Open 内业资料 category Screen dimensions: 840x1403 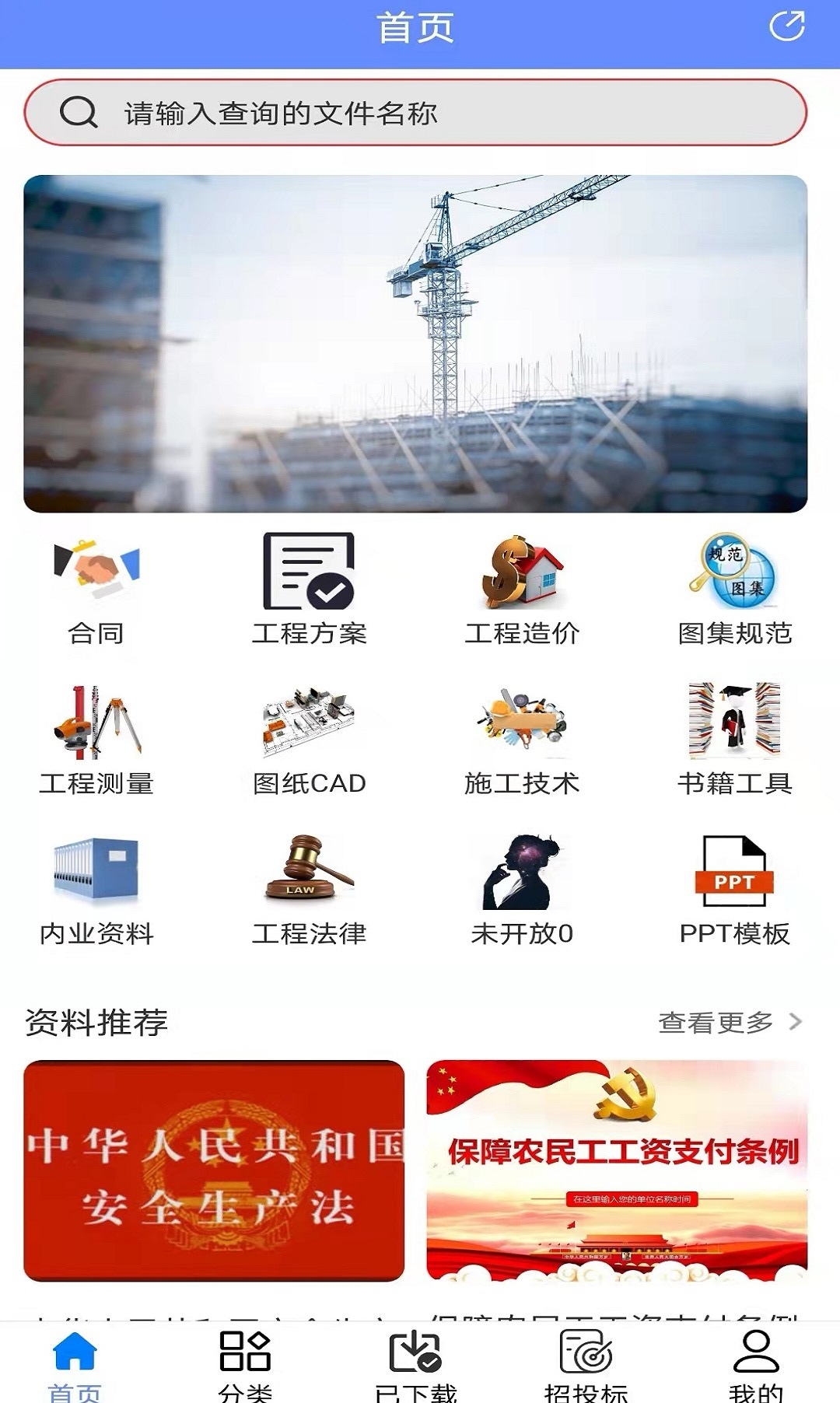(x=96, y=890)
